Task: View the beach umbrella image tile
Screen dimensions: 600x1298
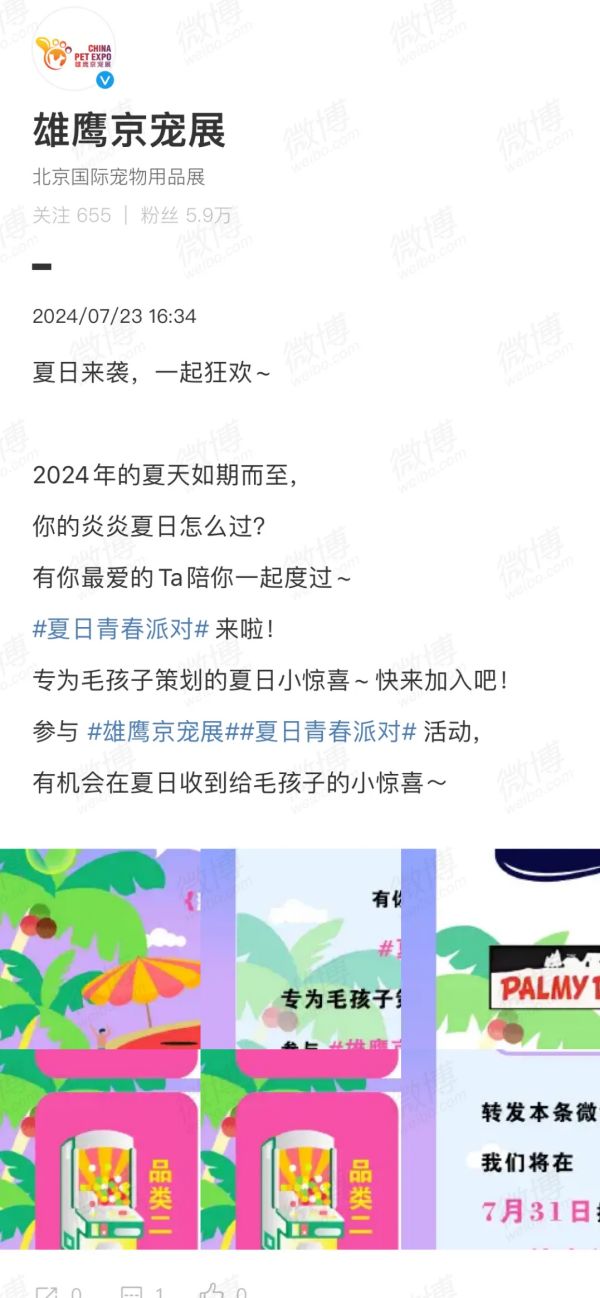Action: [100, 948]
